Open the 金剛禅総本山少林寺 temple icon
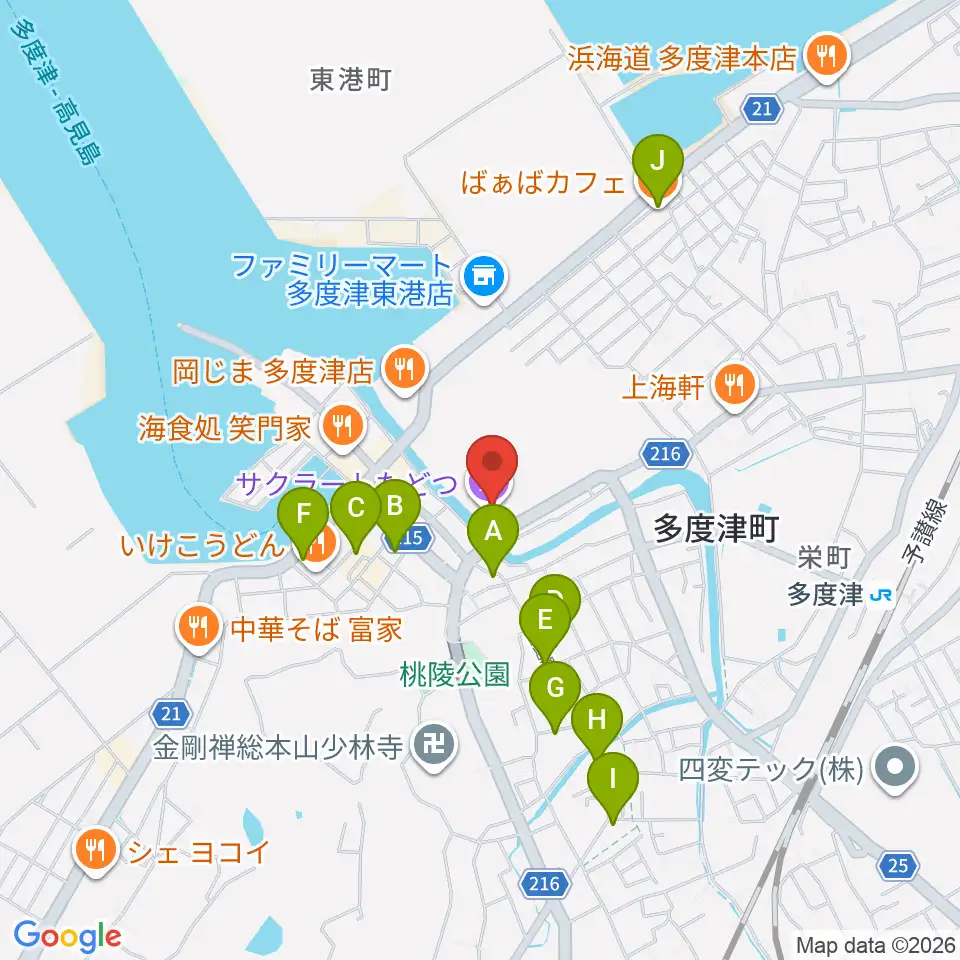 pyautogui.click(x=435, y=747)
